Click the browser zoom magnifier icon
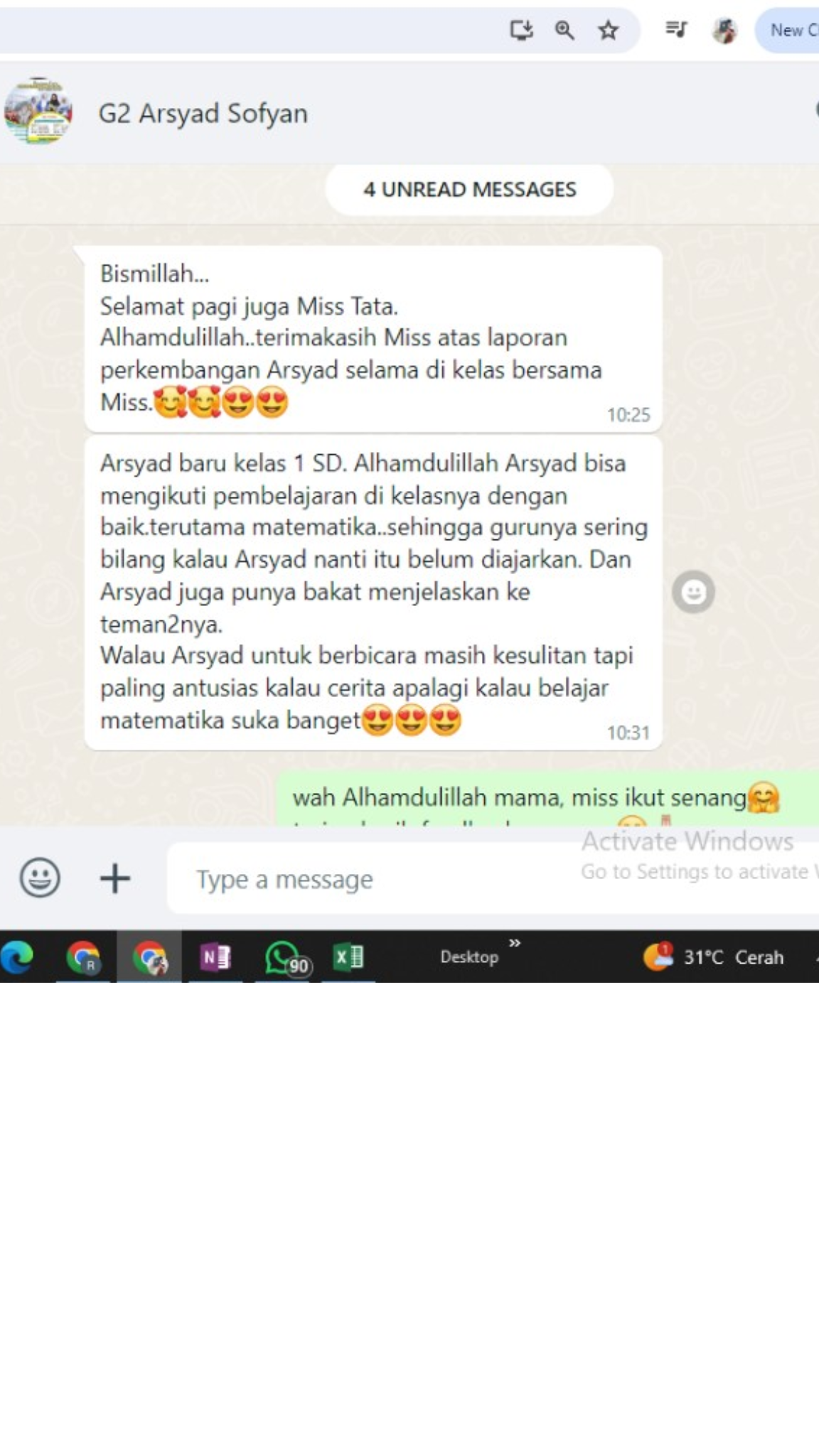Screen dimensions: 819x1456 tap(564, 30)
